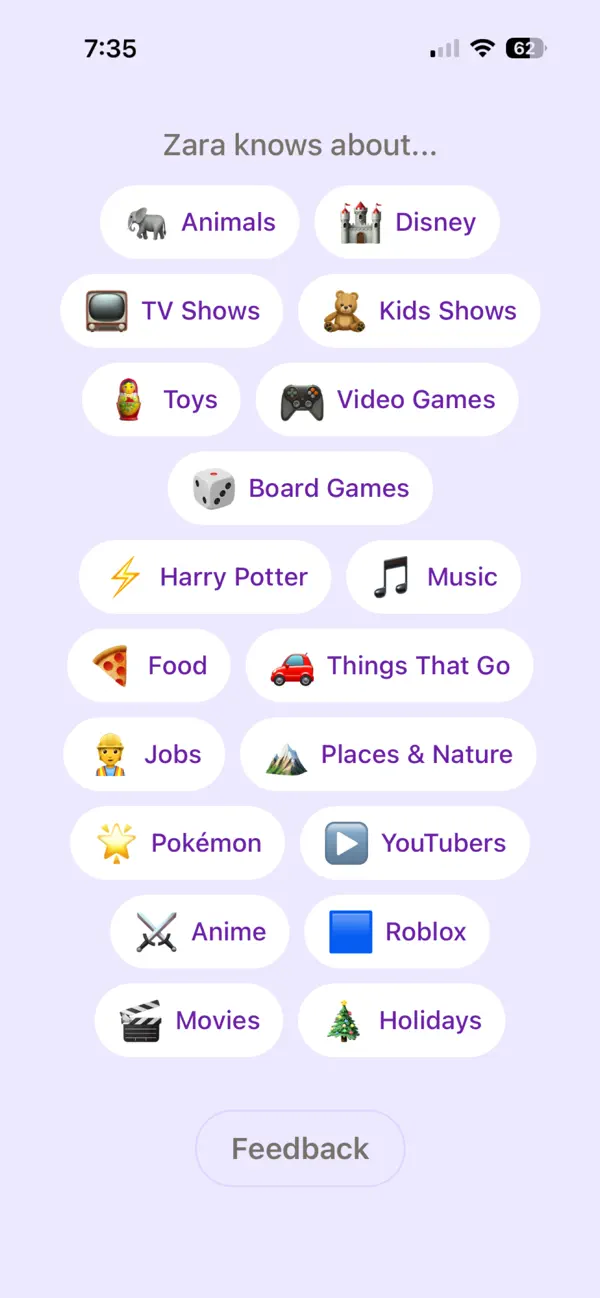Open the Food topic
This screenshot has width=600, height=1298.
click(149, 666)
